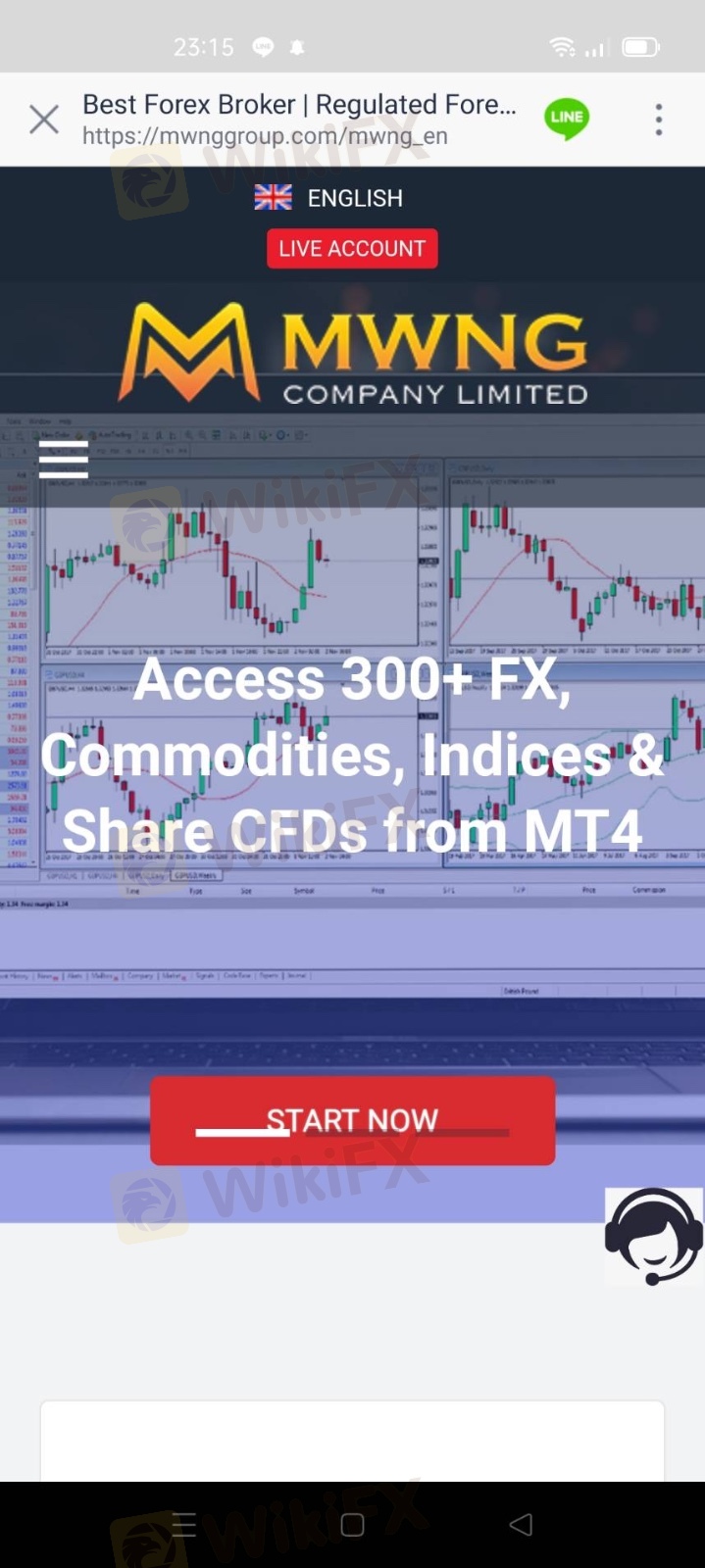Image resolution: width=705 pixels, height=1568 pixels.
Task: Open the browser overflow menu
Action: (659, 120)
